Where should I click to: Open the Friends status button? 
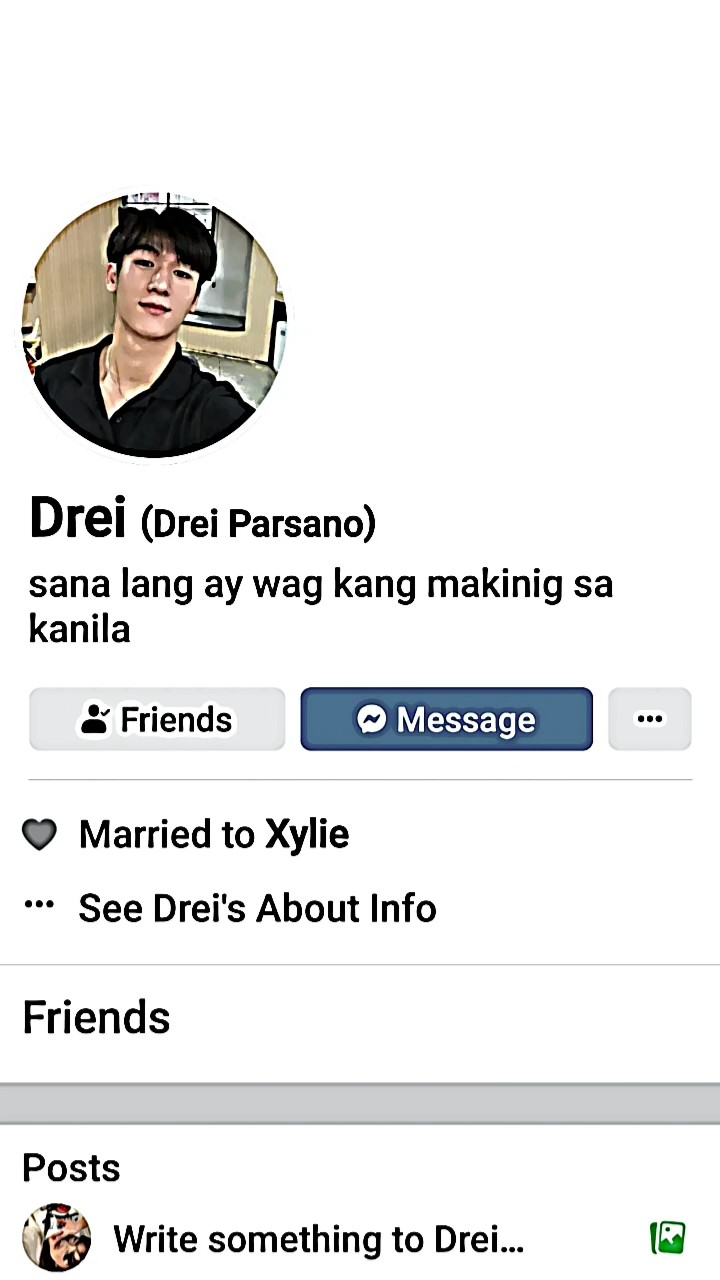[x=157, y=719]
